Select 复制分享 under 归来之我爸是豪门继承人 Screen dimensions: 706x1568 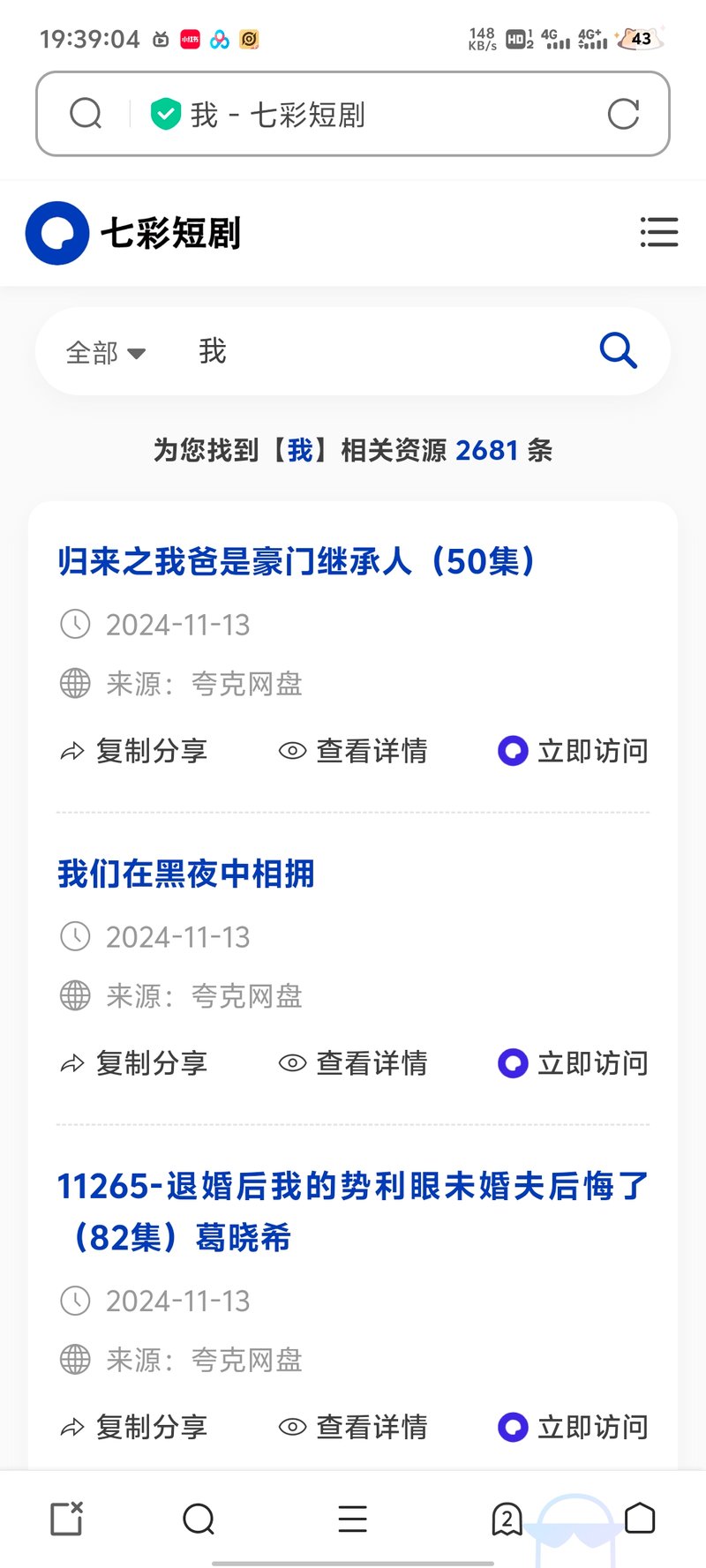click(133, 751)
